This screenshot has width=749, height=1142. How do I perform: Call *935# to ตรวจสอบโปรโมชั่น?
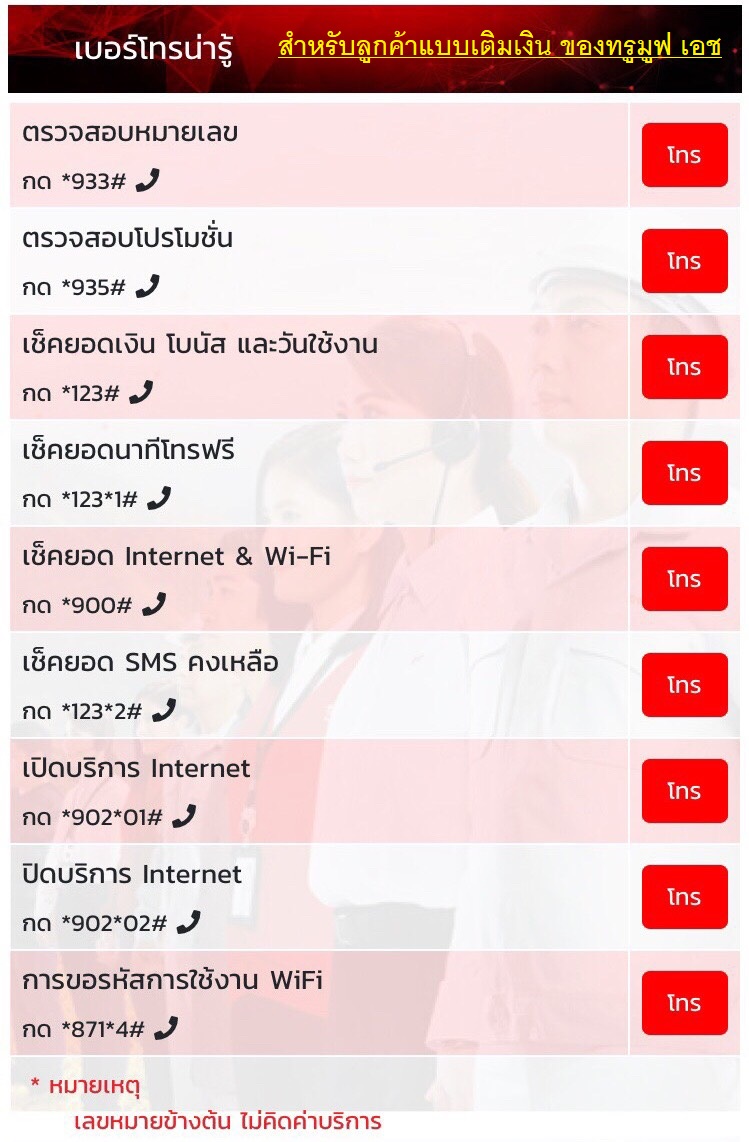pyautogui.click(x=684, y=261)
